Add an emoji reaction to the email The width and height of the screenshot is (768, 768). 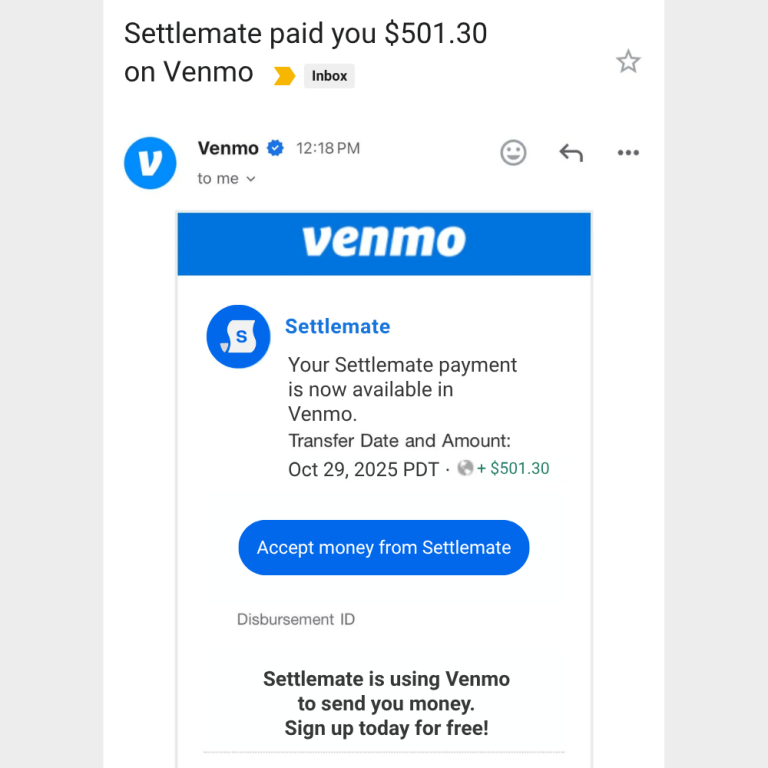click(513, 153)
